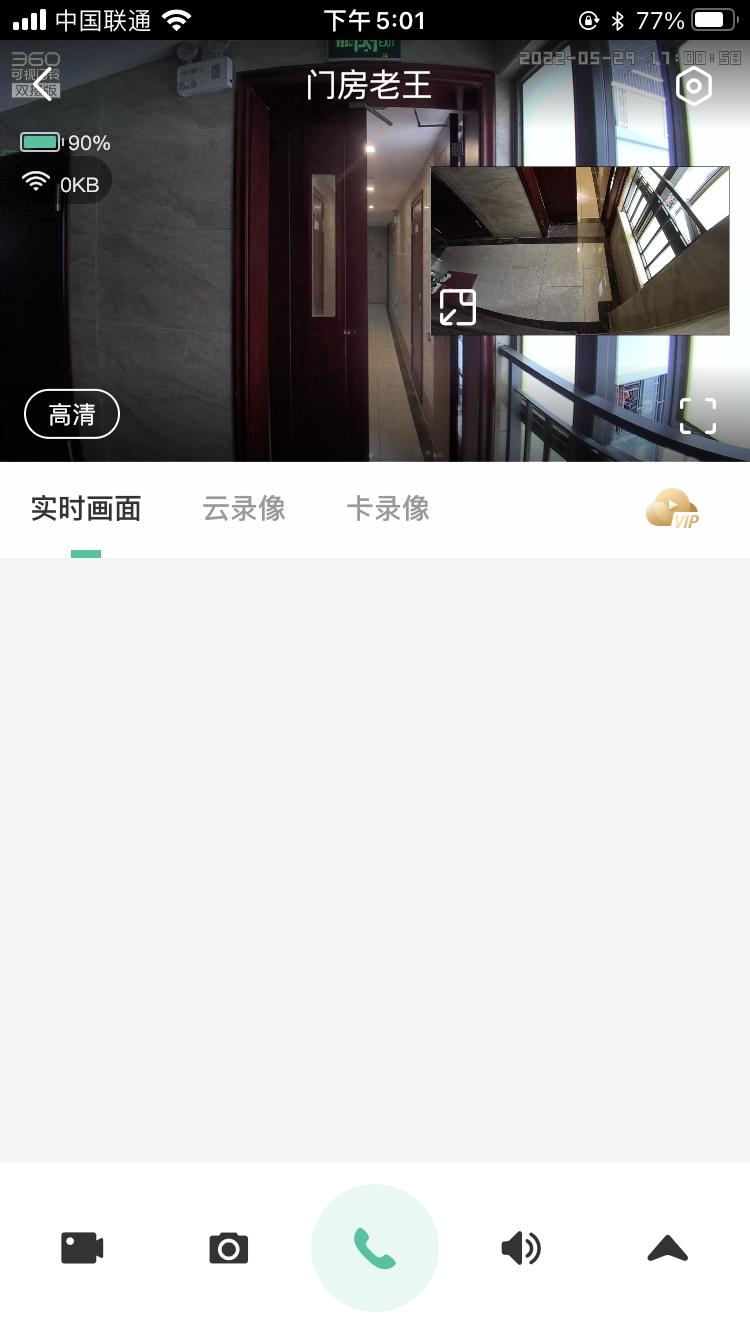Collapse the bottom toolbar with the up arrow

pos(667,1248)
